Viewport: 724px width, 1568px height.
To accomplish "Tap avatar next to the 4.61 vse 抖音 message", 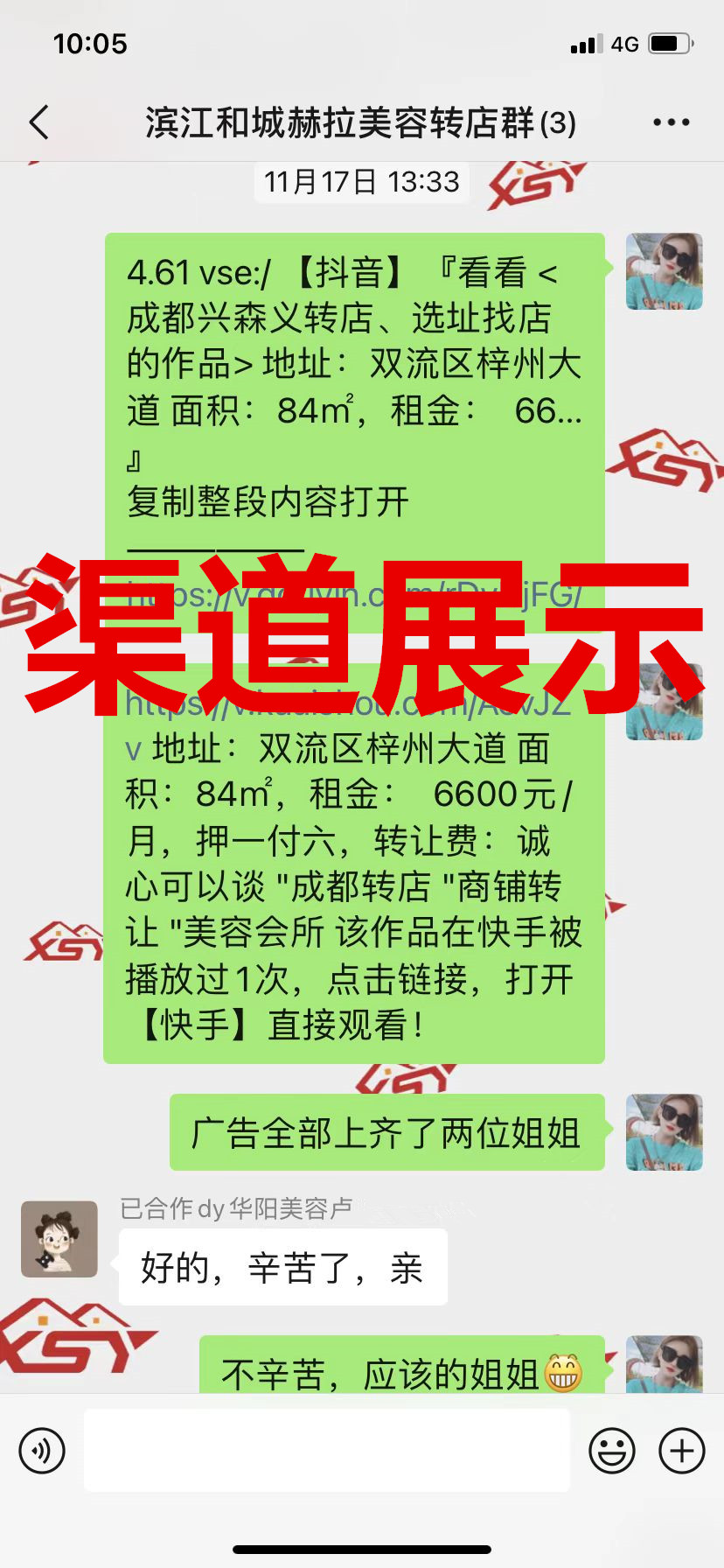I will click(665, 271).
